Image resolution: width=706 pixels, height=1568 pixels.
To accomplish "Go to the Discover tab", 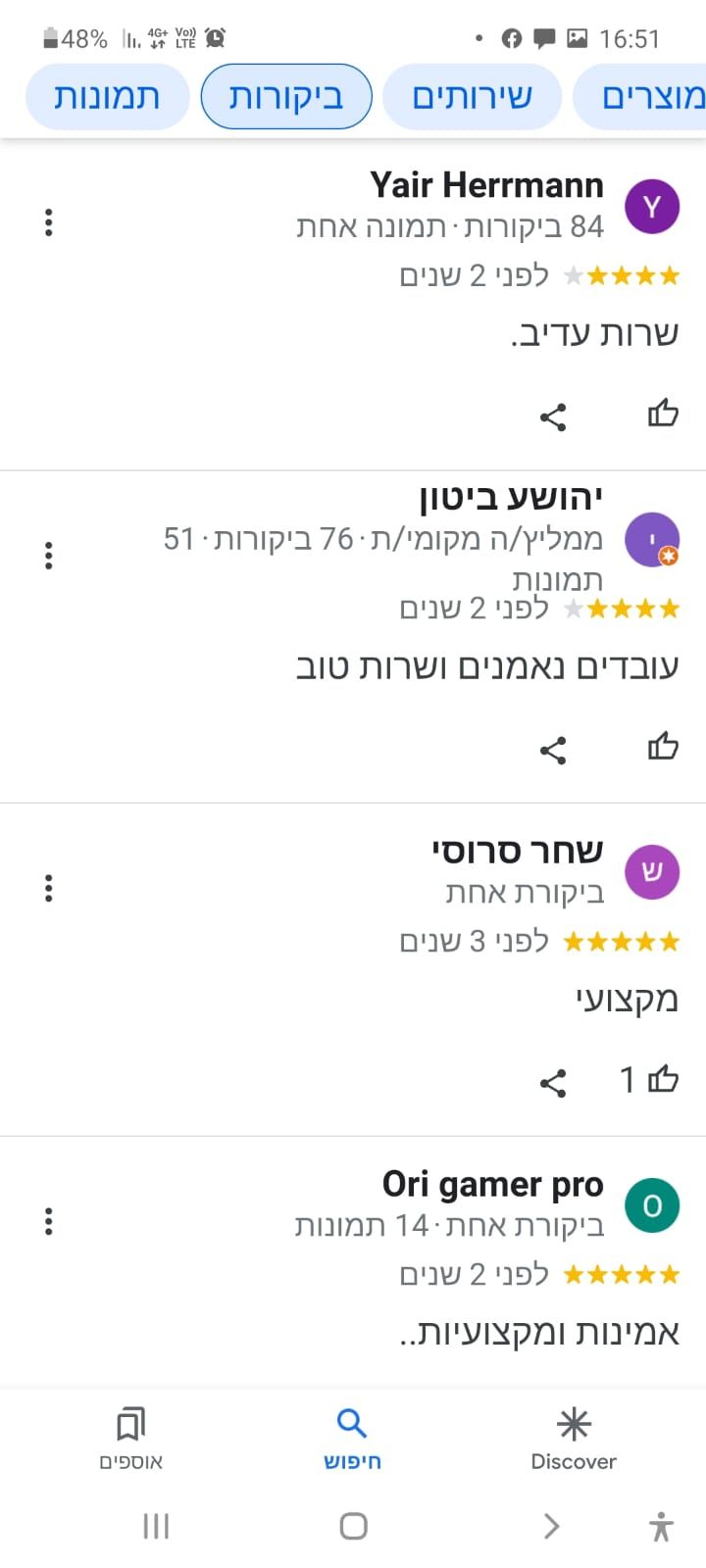I will tap(574, 1438).
